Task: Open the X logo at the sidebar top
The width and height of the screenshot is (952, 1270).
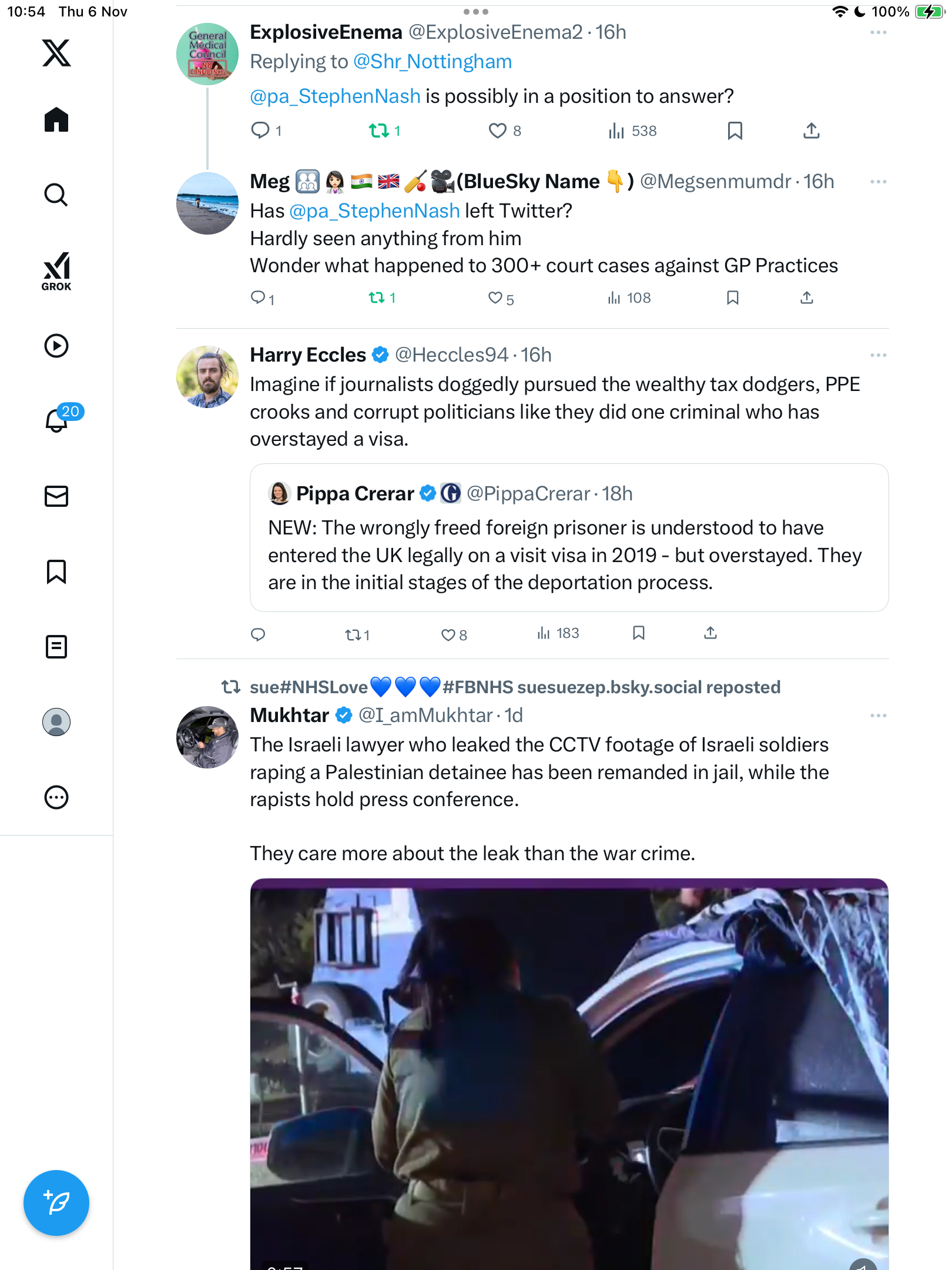Action: click(56, 53)
